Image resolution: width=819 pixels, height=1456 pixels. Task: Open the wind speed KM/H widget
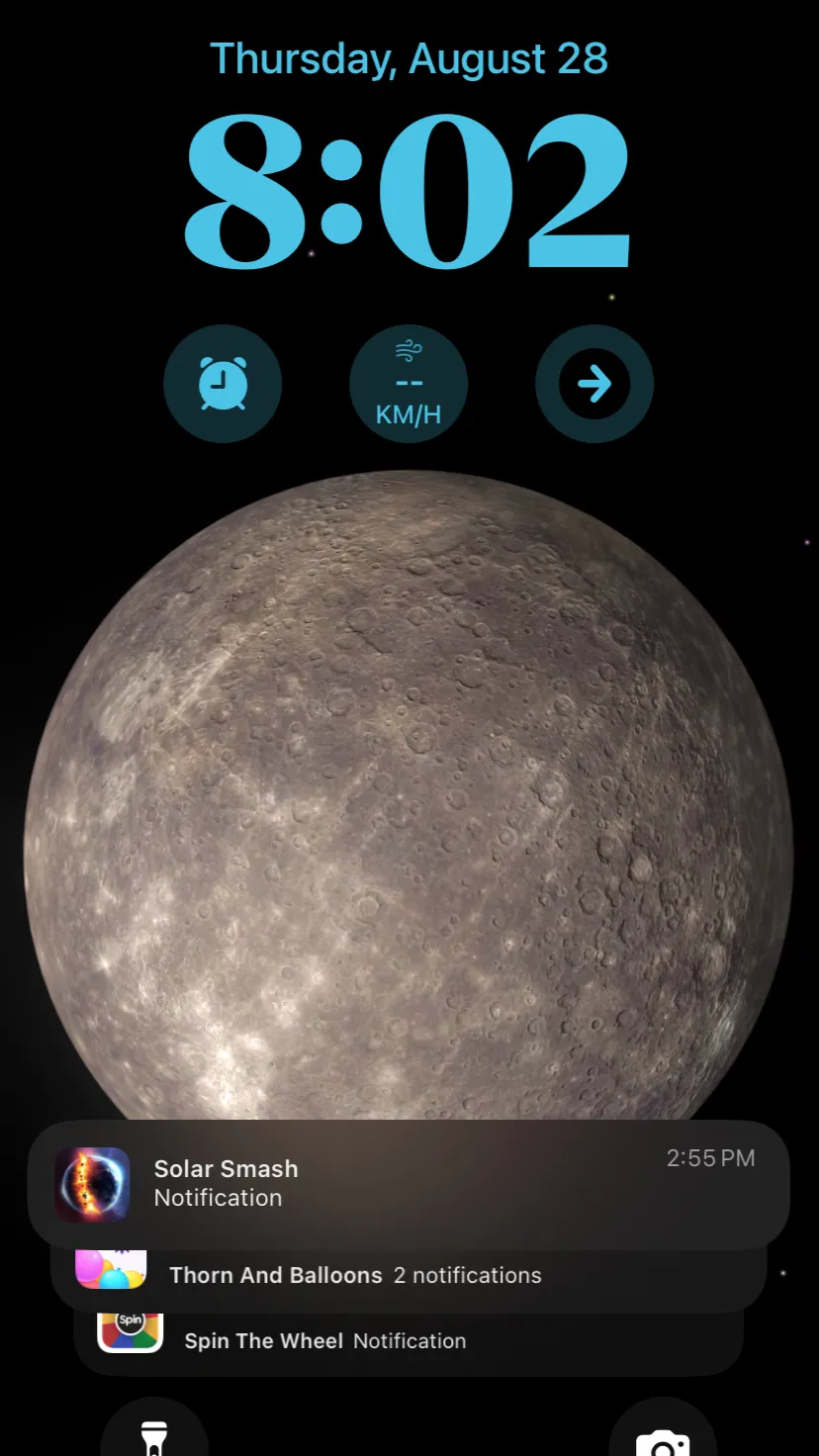click(409, 384)
